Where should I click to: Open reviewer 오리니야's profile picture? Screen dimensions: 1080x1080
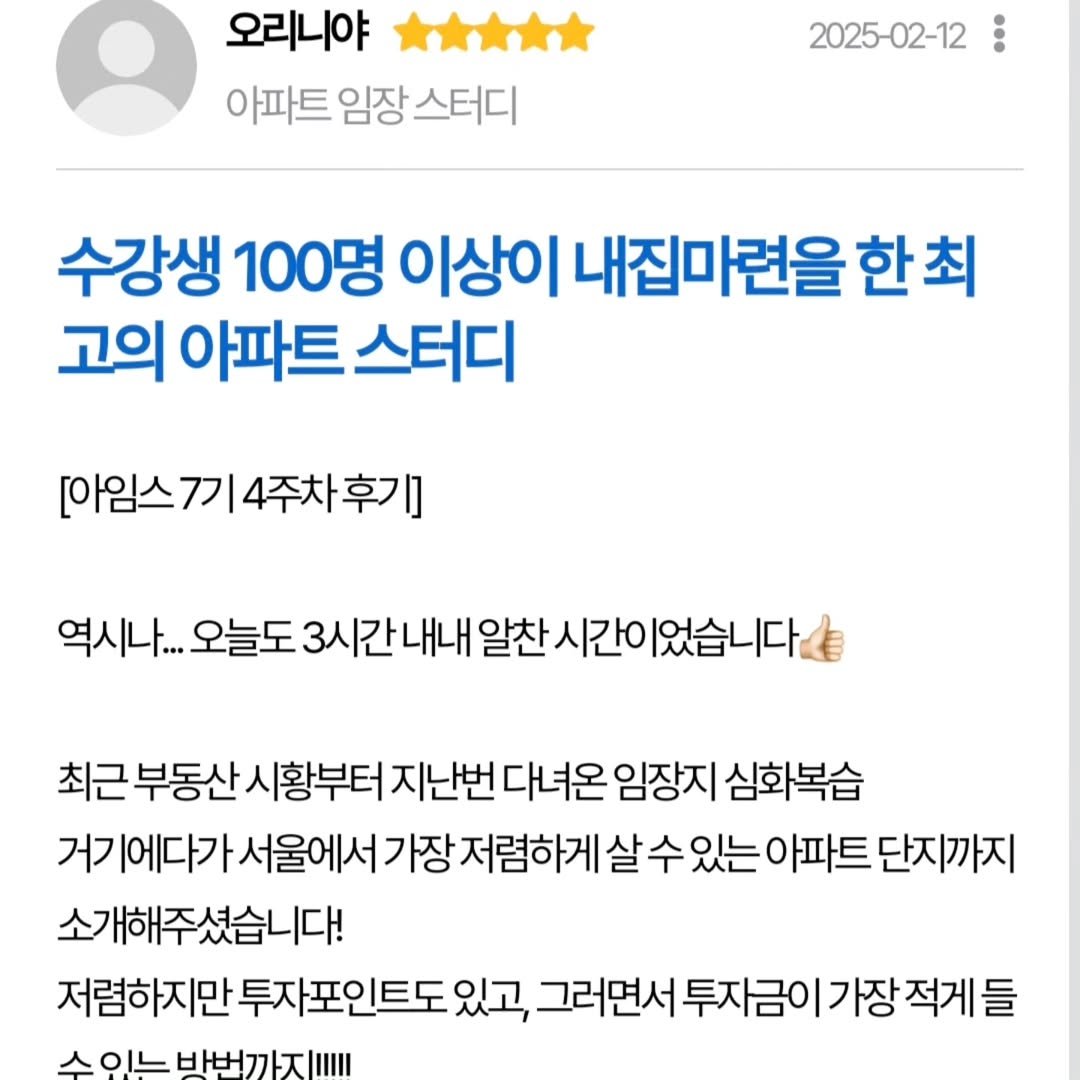pos(126,66)
